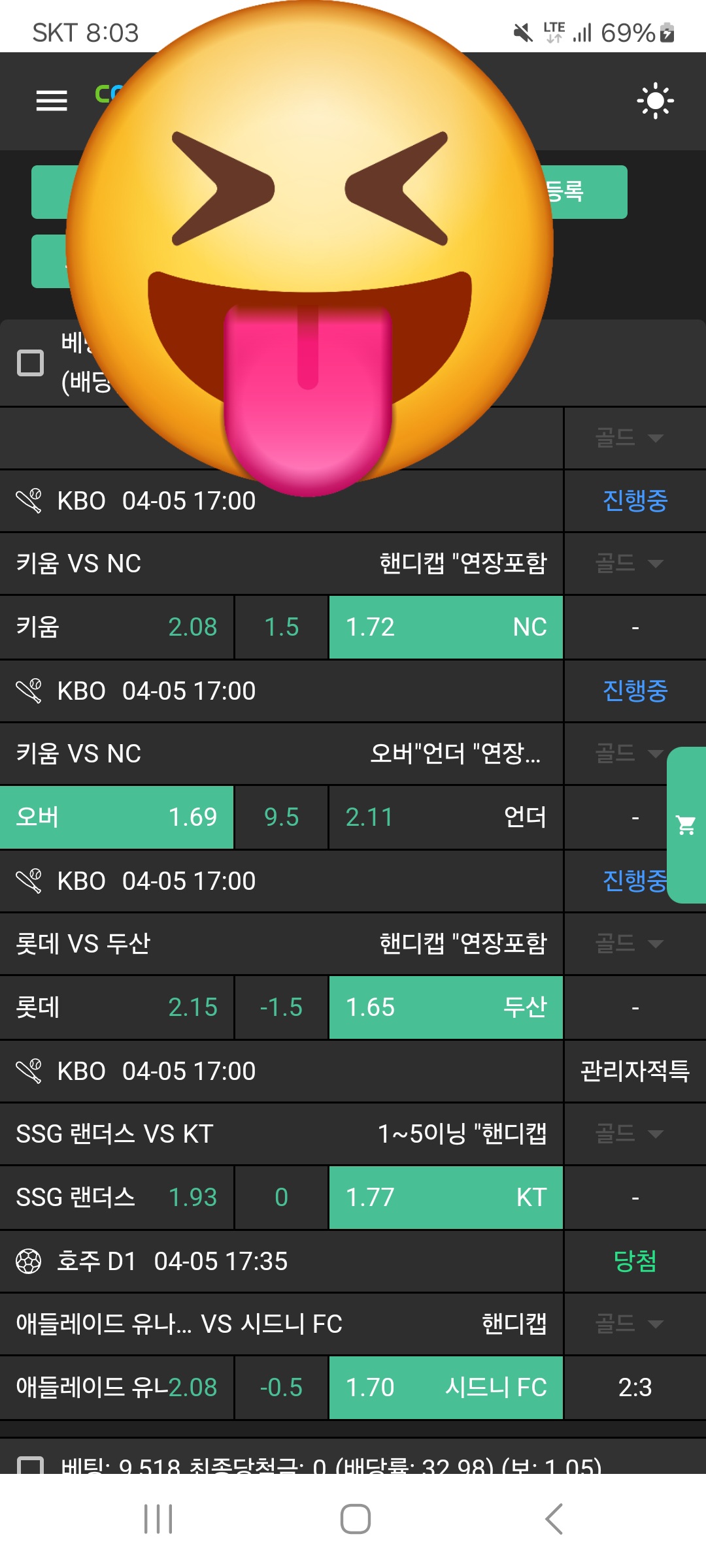Select 오버 odds 1.69
Screen dimensions: 706x1568
116,817
